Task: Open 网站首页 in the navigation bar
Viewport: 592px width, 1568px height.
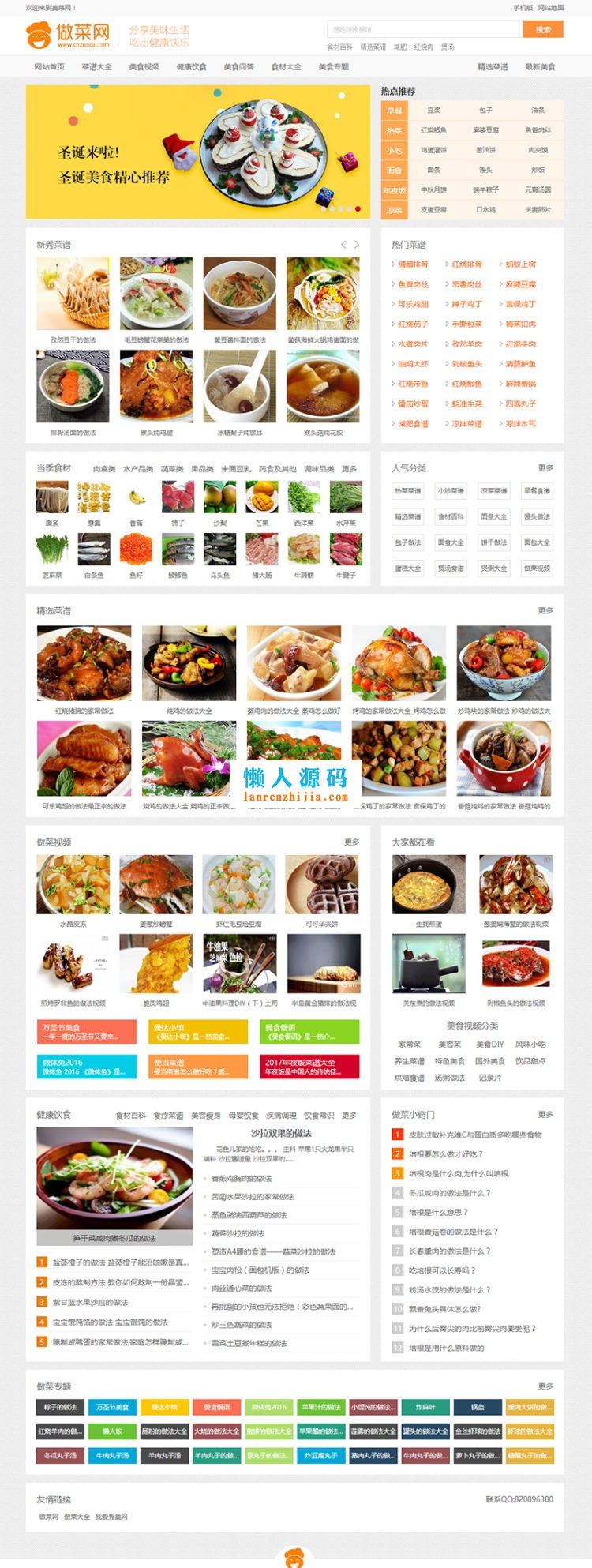Action: 49,67
